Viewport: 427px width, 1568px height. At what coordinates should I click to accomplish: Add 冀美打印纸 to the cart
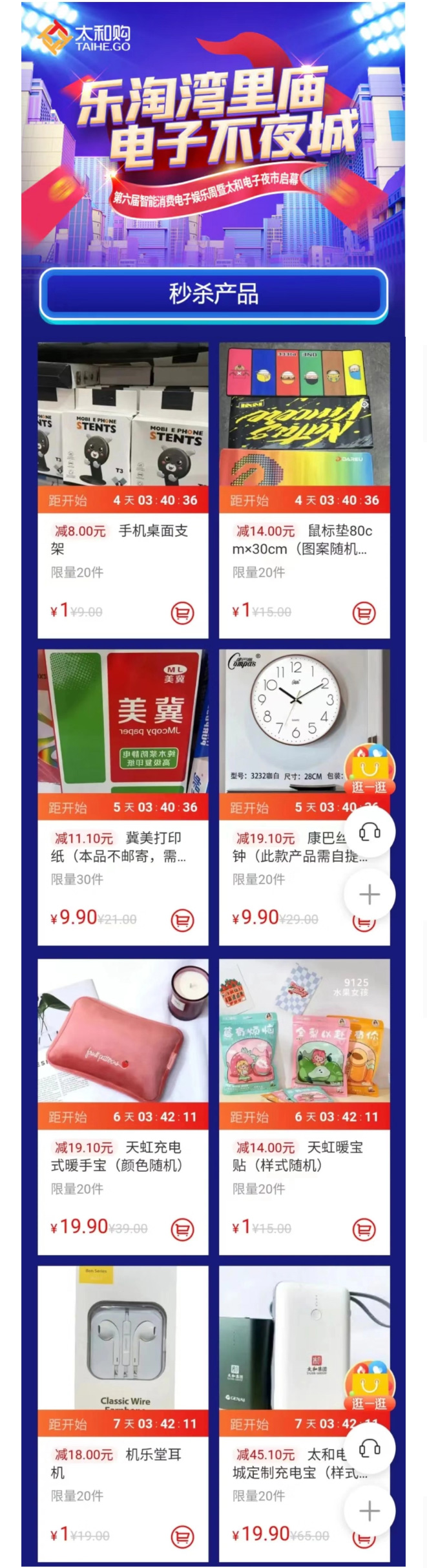coord(182,919)
